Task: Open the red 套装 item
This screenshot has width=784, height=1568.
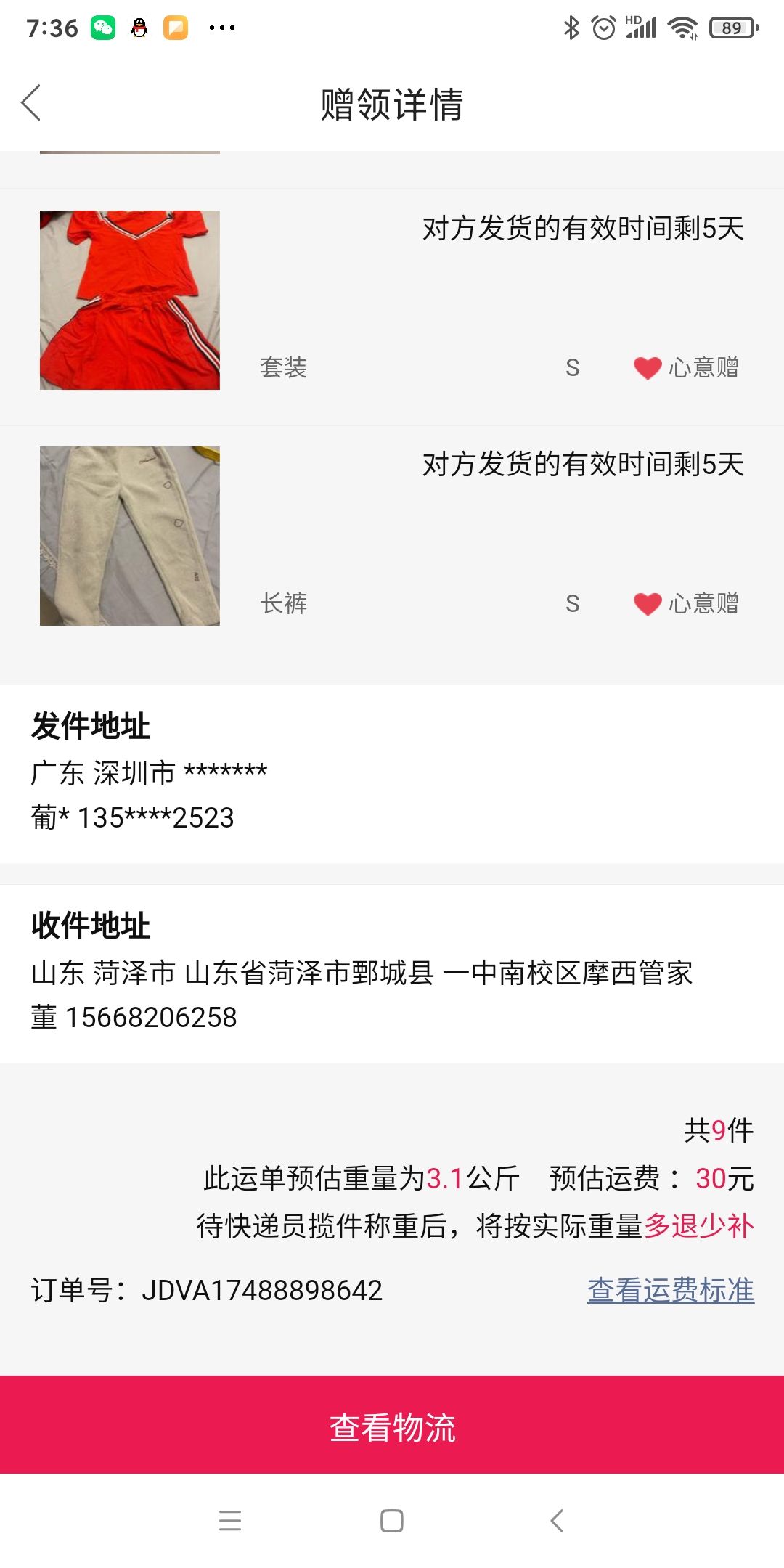Action: [130, 300]
